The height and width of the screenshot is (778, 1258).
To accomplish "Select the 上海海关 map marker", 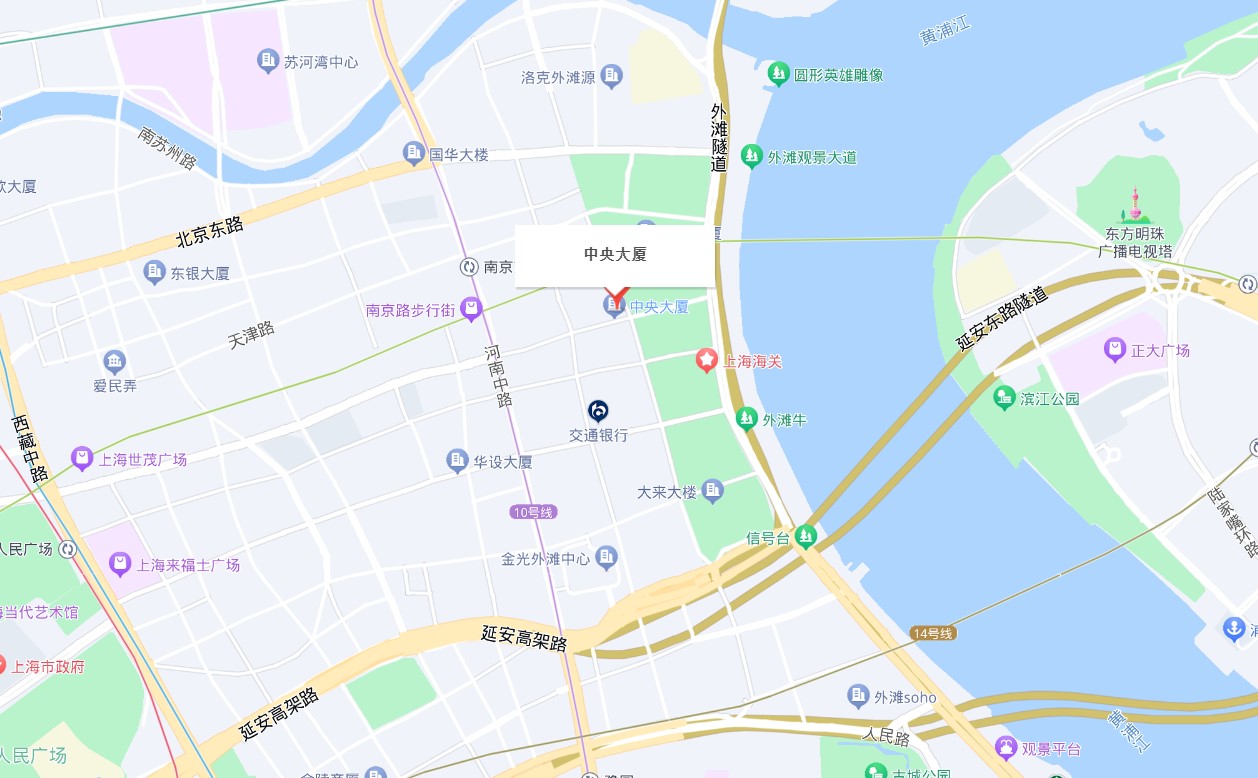I will tap(707, 360).
